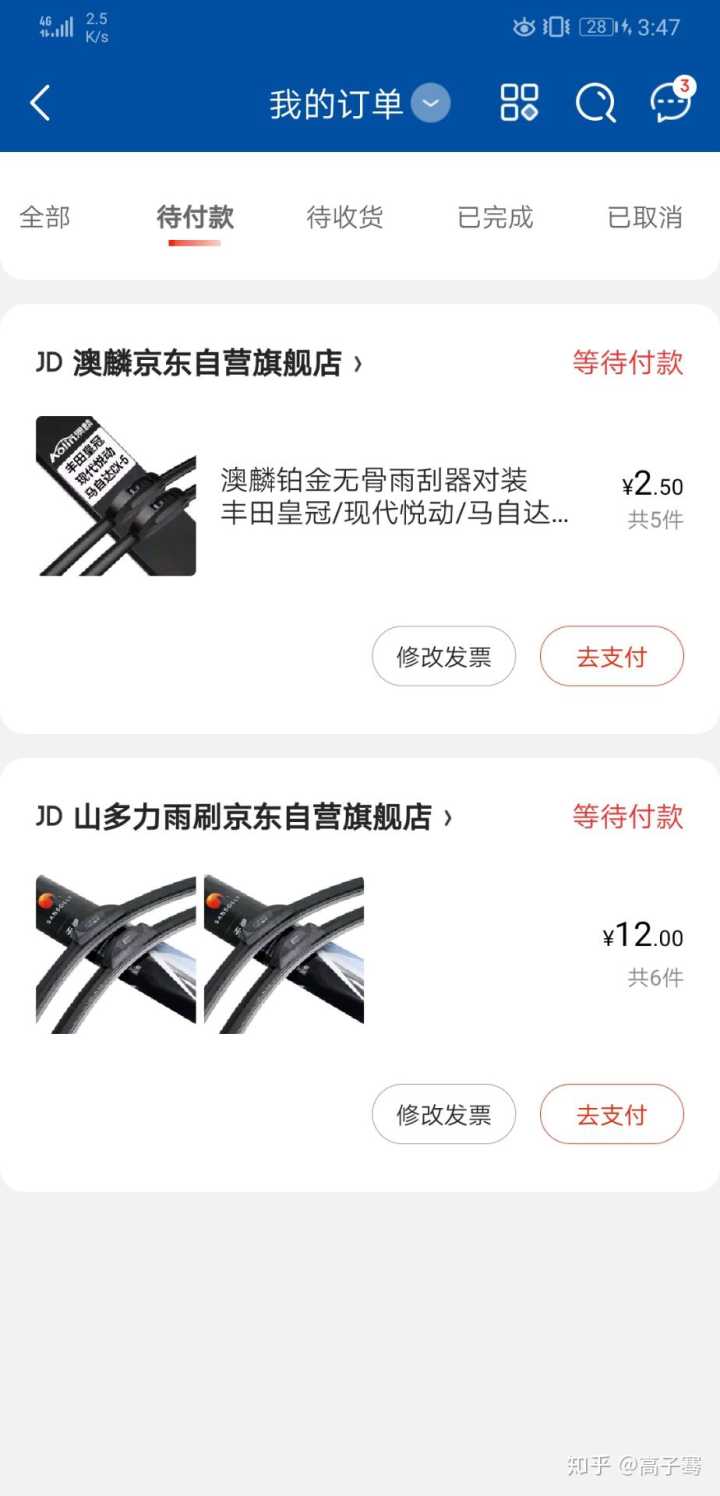View the 已取消 orders tab
Screen dimensions: 720x1496
tap(645, 217)
